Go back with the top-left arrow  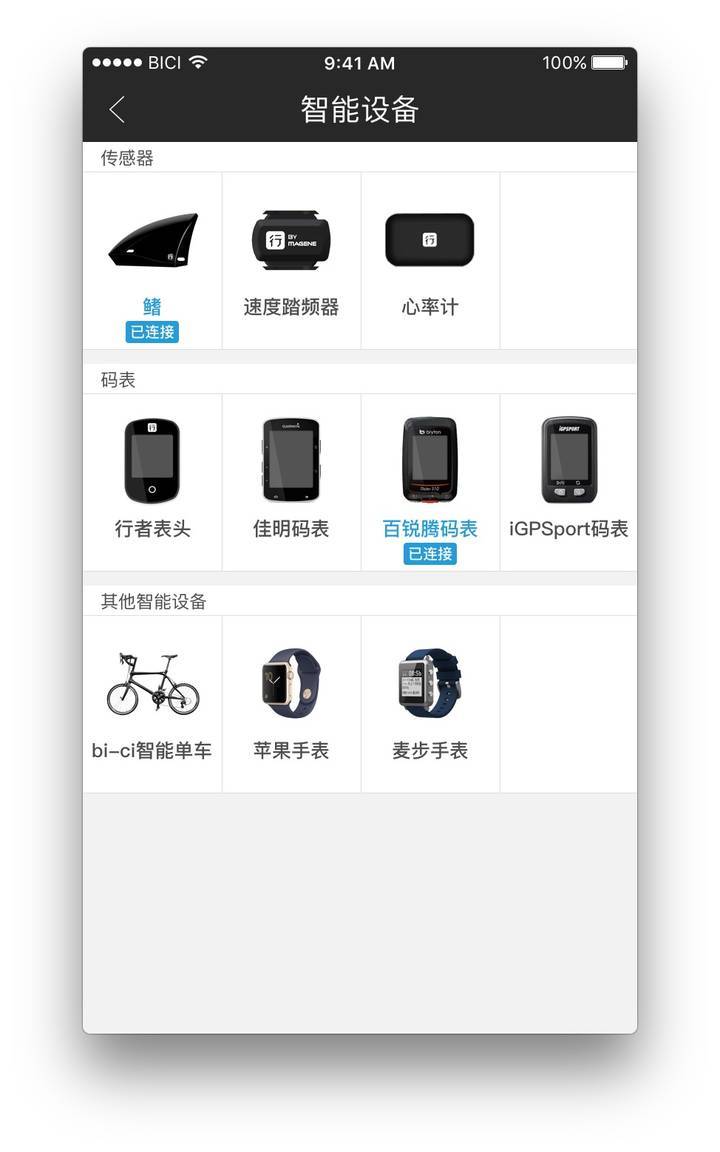tap(117, 110)
